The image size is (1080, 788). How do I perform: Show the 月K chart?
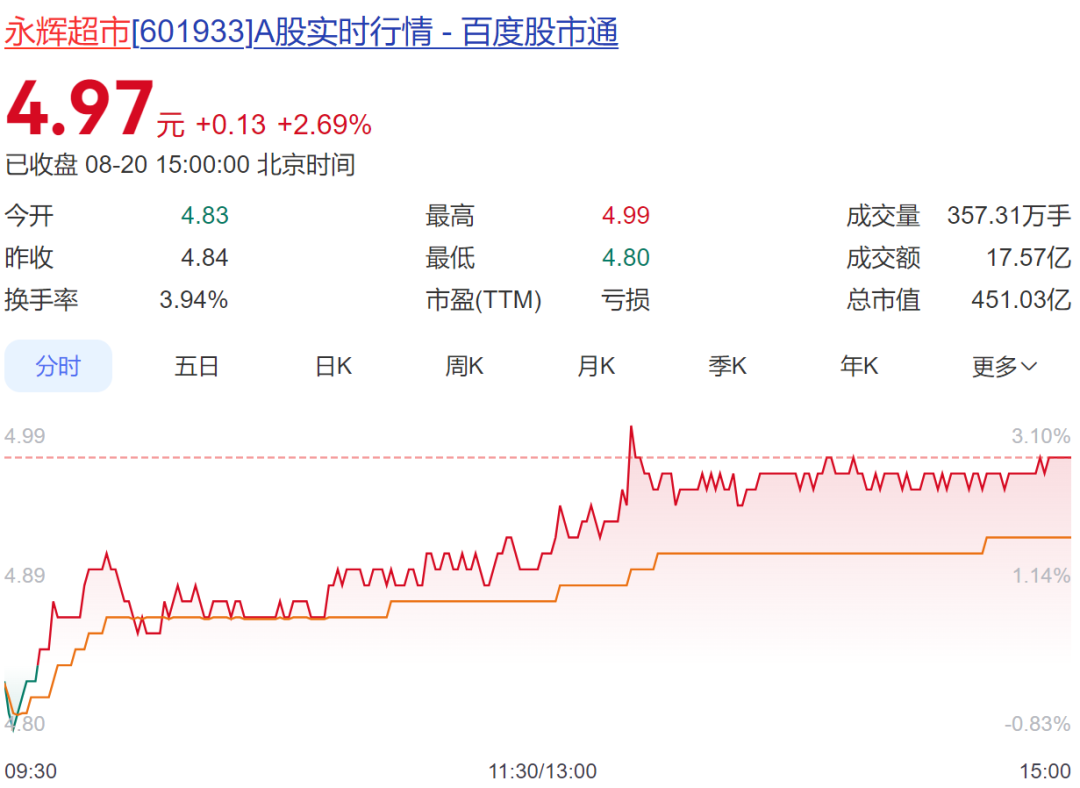click(596, 366)
